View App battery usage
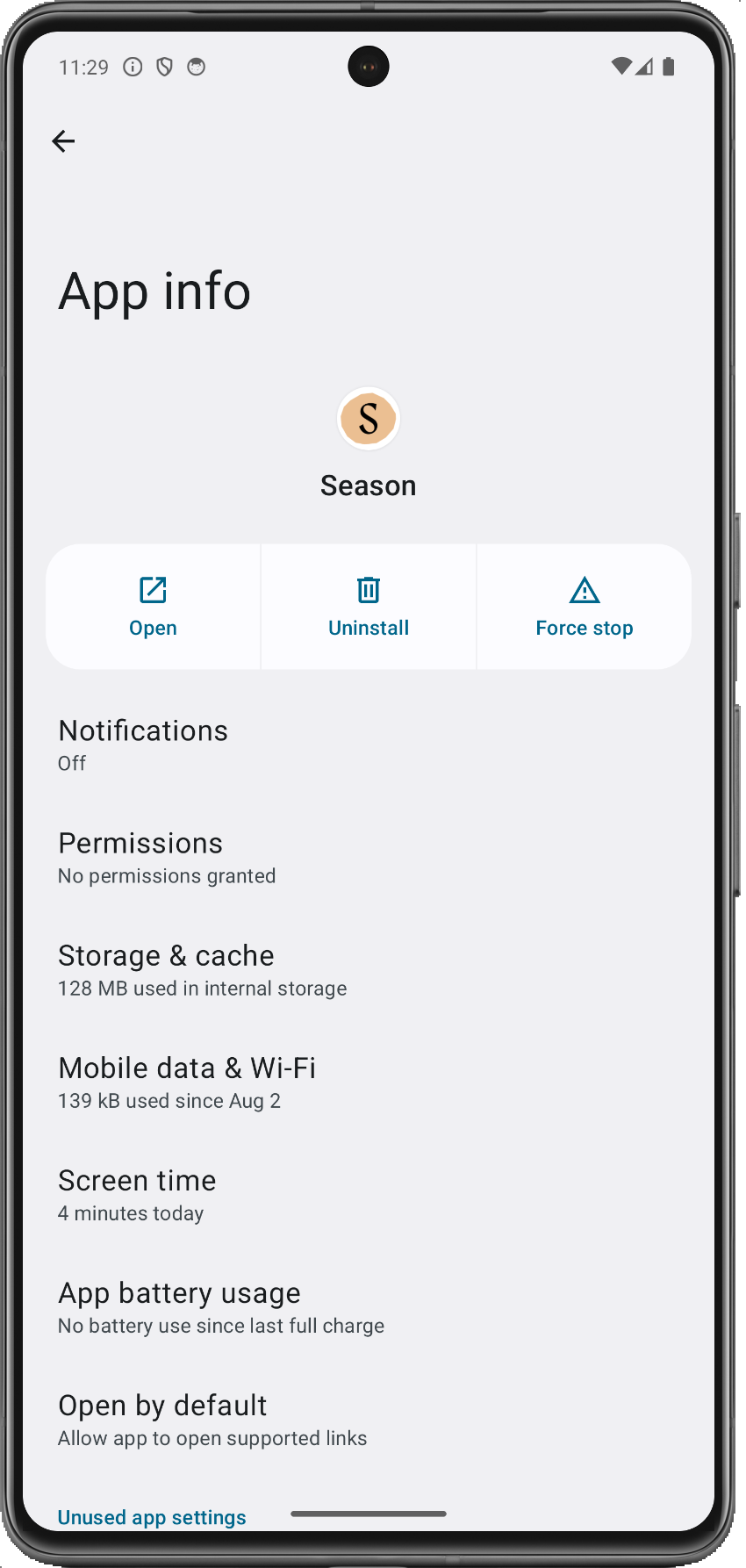The height and width of the screenshot is (1568, 746). (x=369, y=1307)
